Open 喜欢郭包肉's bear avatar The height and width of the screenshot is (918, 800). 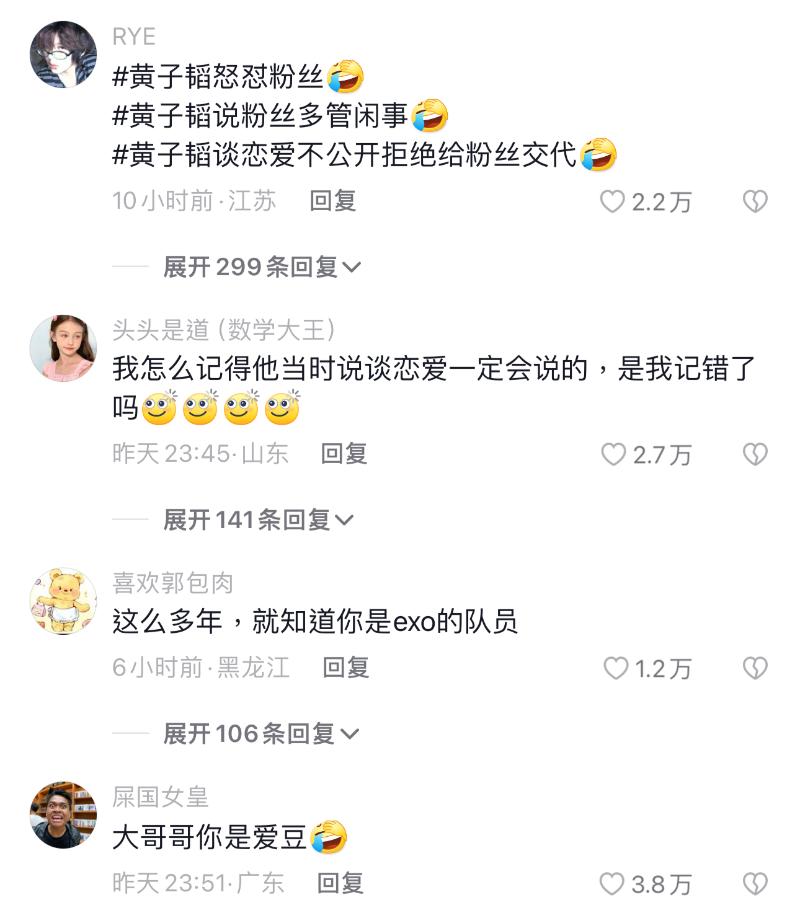(x=63, y=601)
